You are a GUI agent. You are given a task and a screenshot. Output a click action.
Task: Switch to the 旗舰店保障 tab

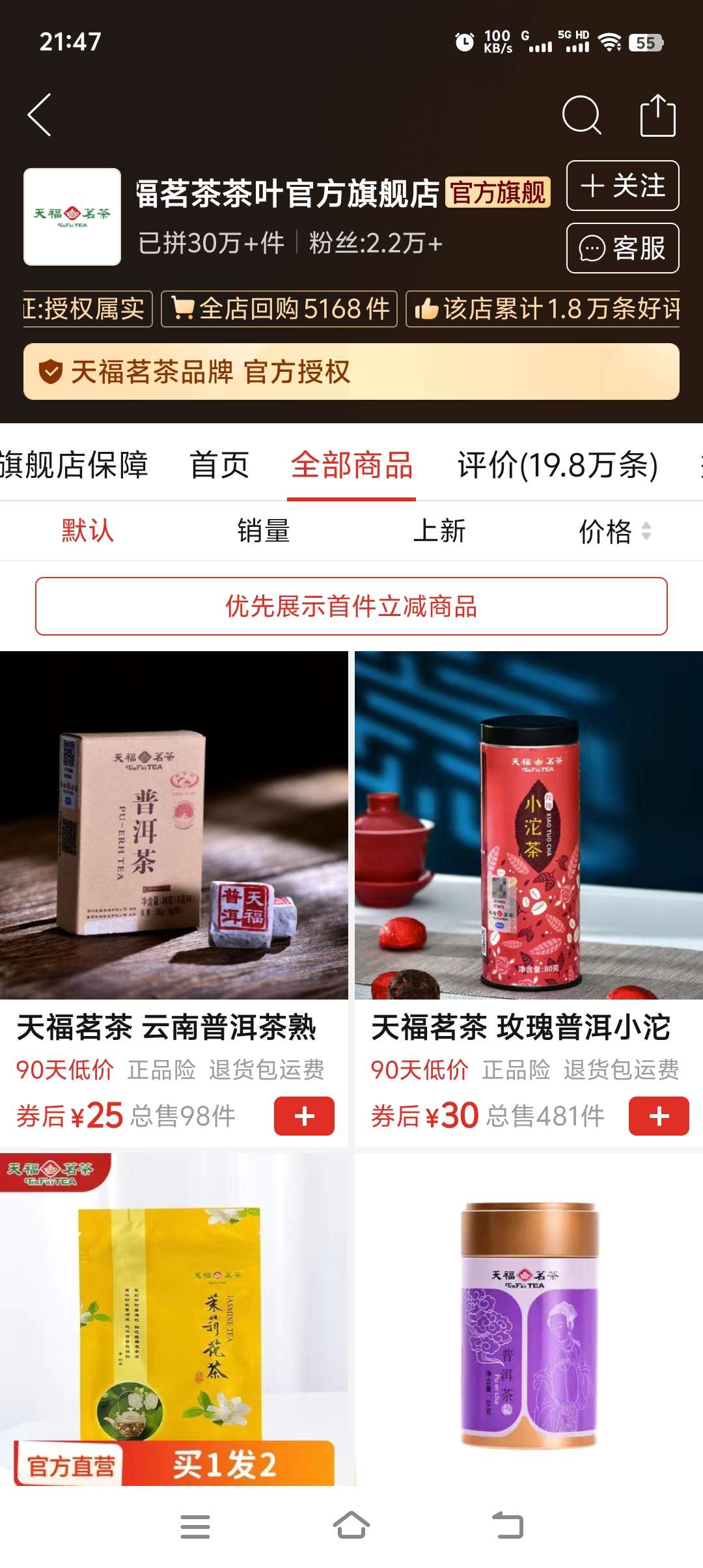pos(74,465)
